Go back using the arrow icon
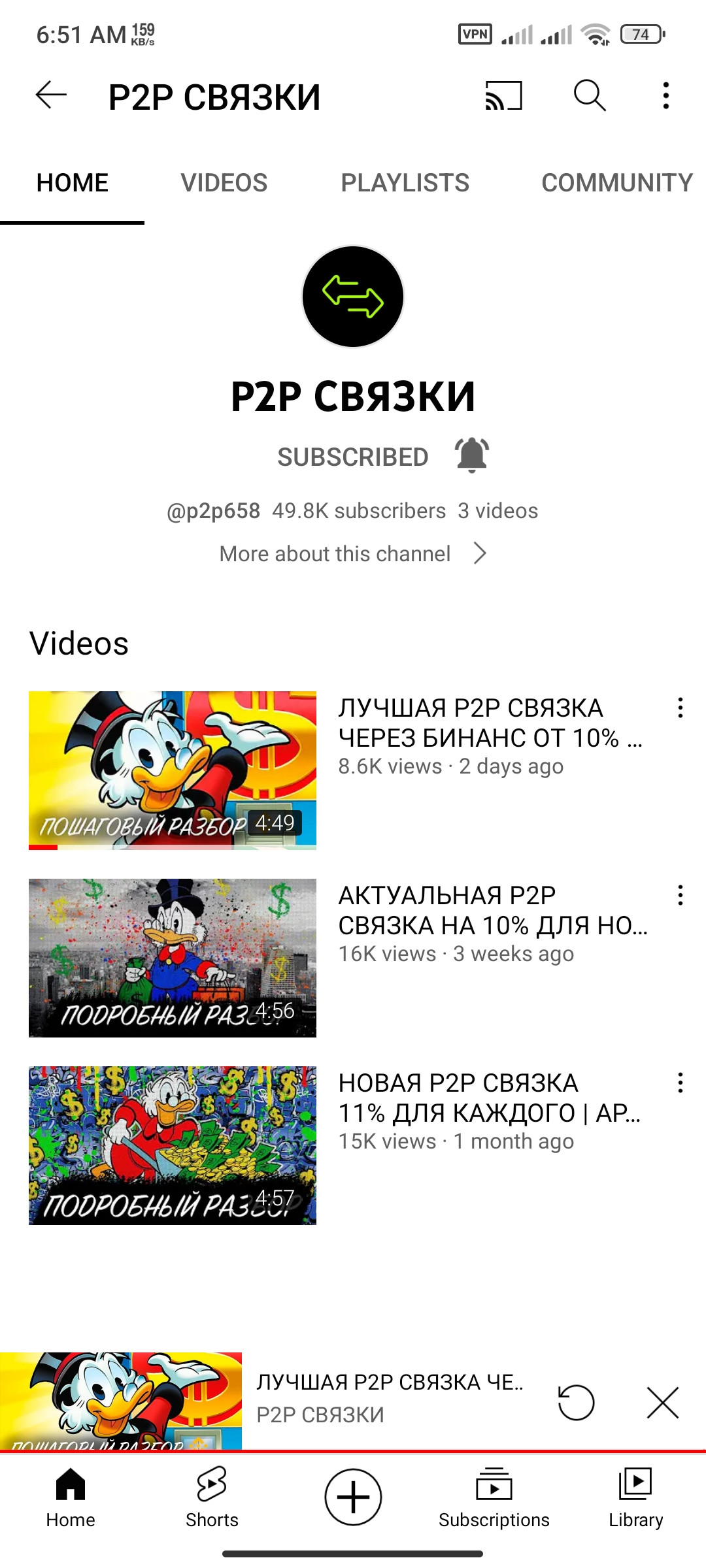 (x=51, y=96)
